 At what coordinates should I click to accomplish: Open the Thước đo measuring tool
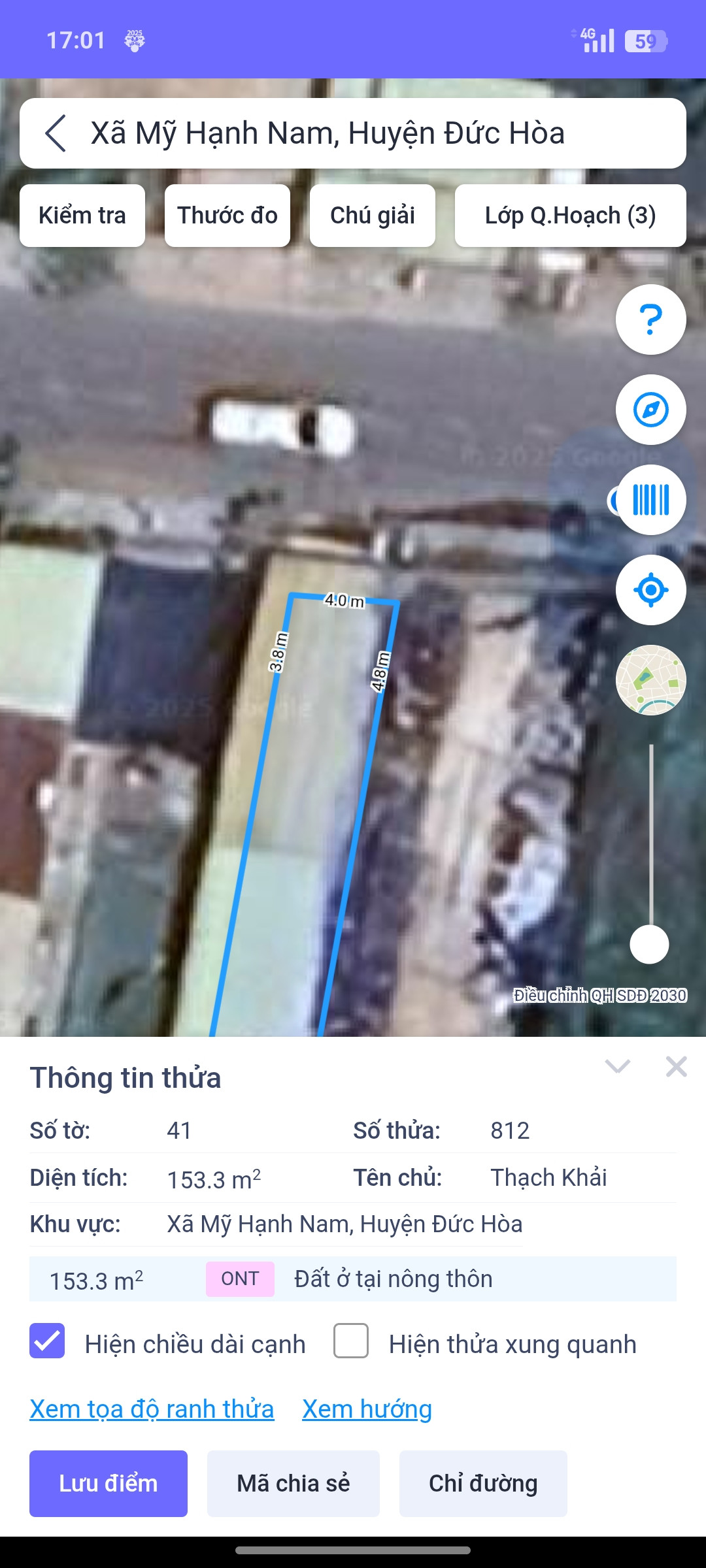pyautogui.click(x=227, y=216)
